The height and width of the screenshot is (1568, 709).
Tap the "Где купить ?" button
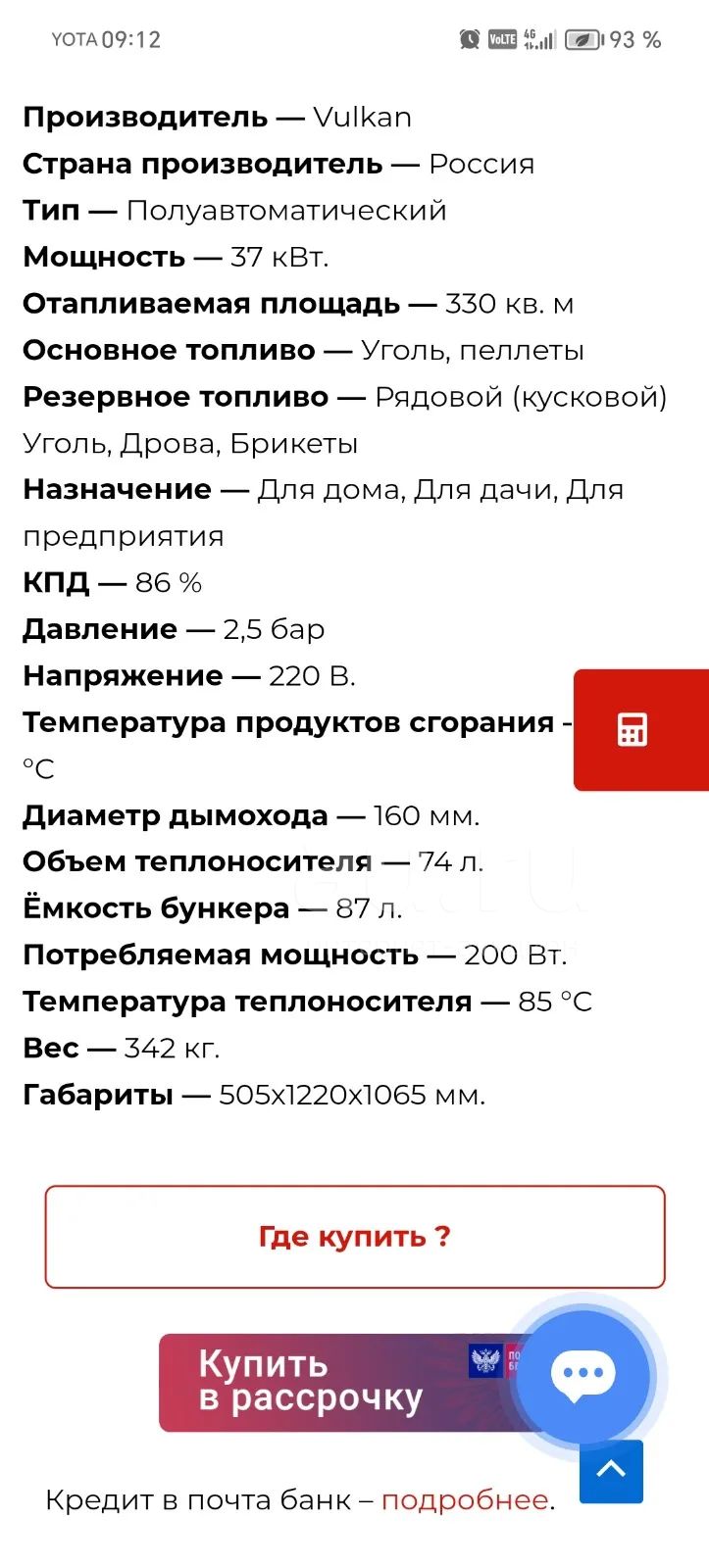point(354,1236)
